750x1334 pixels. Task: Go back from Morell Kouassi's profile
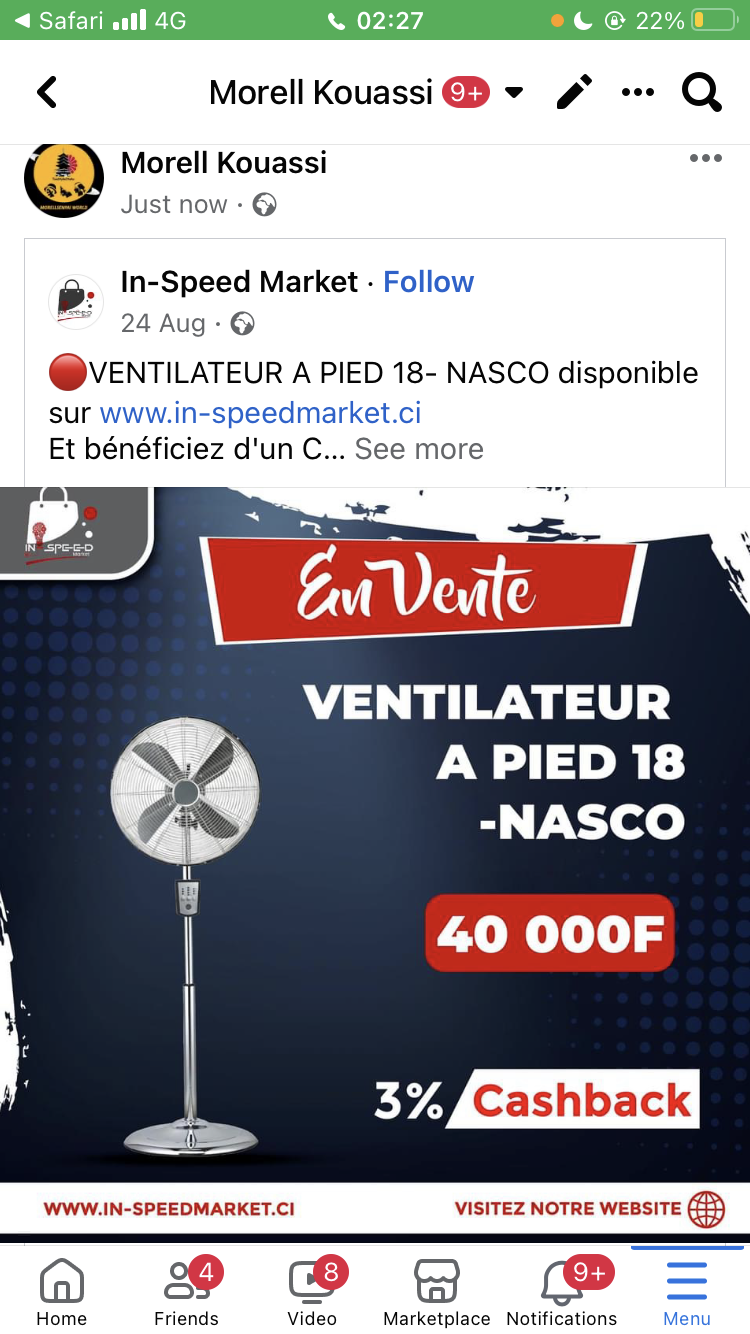pyautogui.click(x=47, y=93)
